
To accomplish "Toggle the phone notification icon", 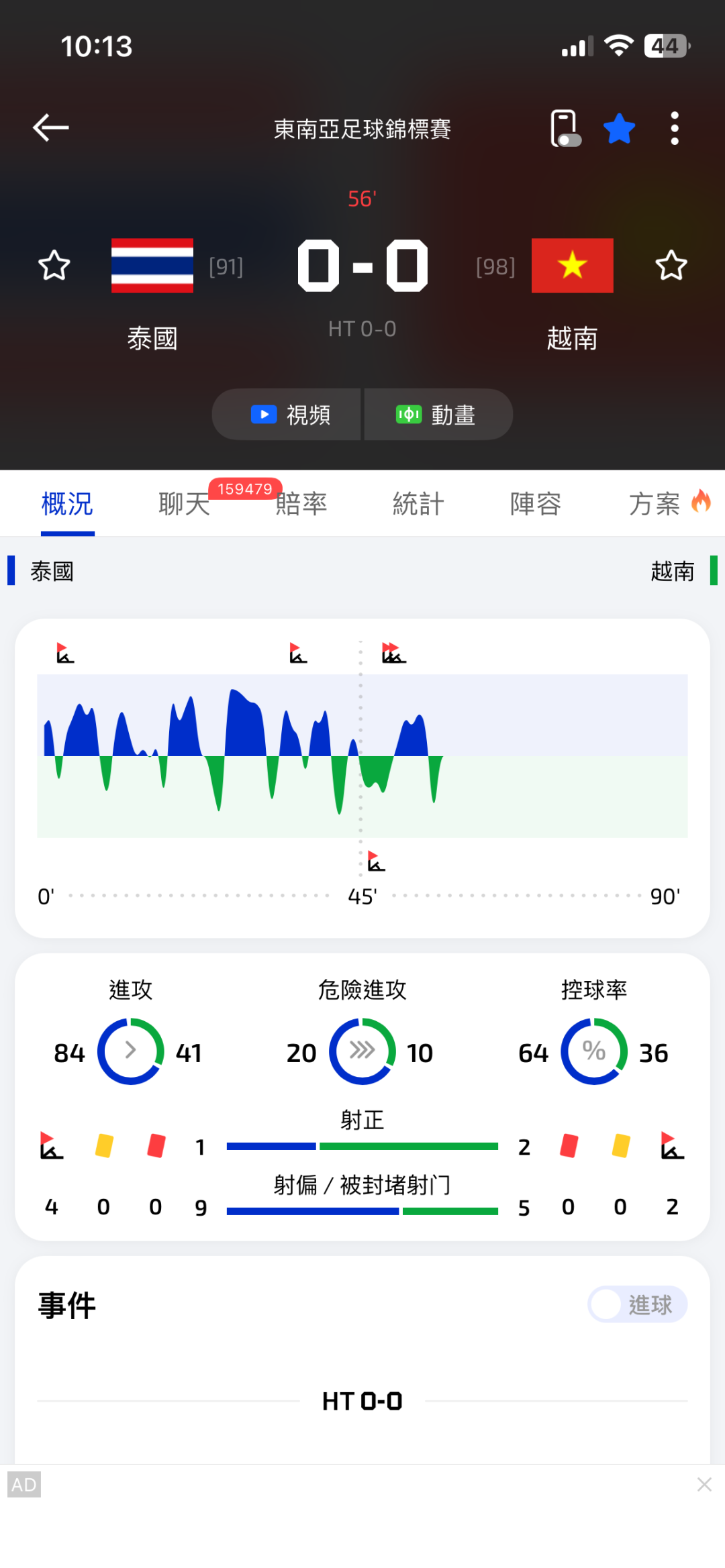I will (x=565, y=127).
